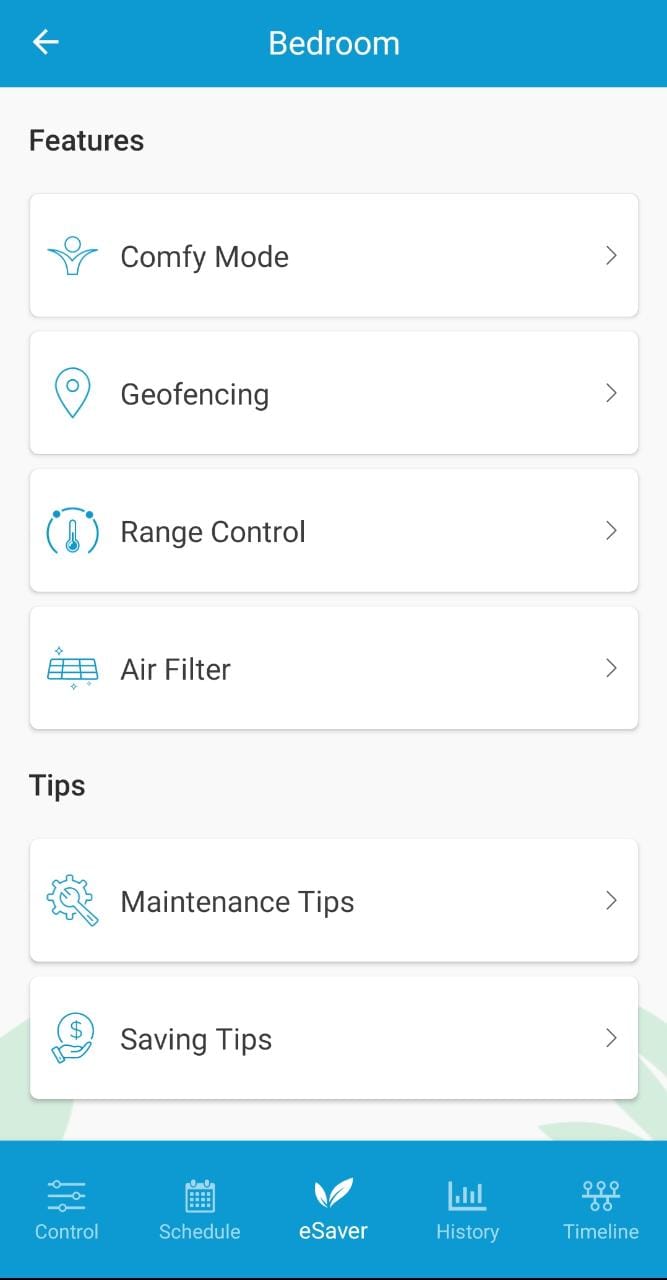Screen dimensions: 667x1280
Task: Switch to the Control tab
Action: [67, 1209]
